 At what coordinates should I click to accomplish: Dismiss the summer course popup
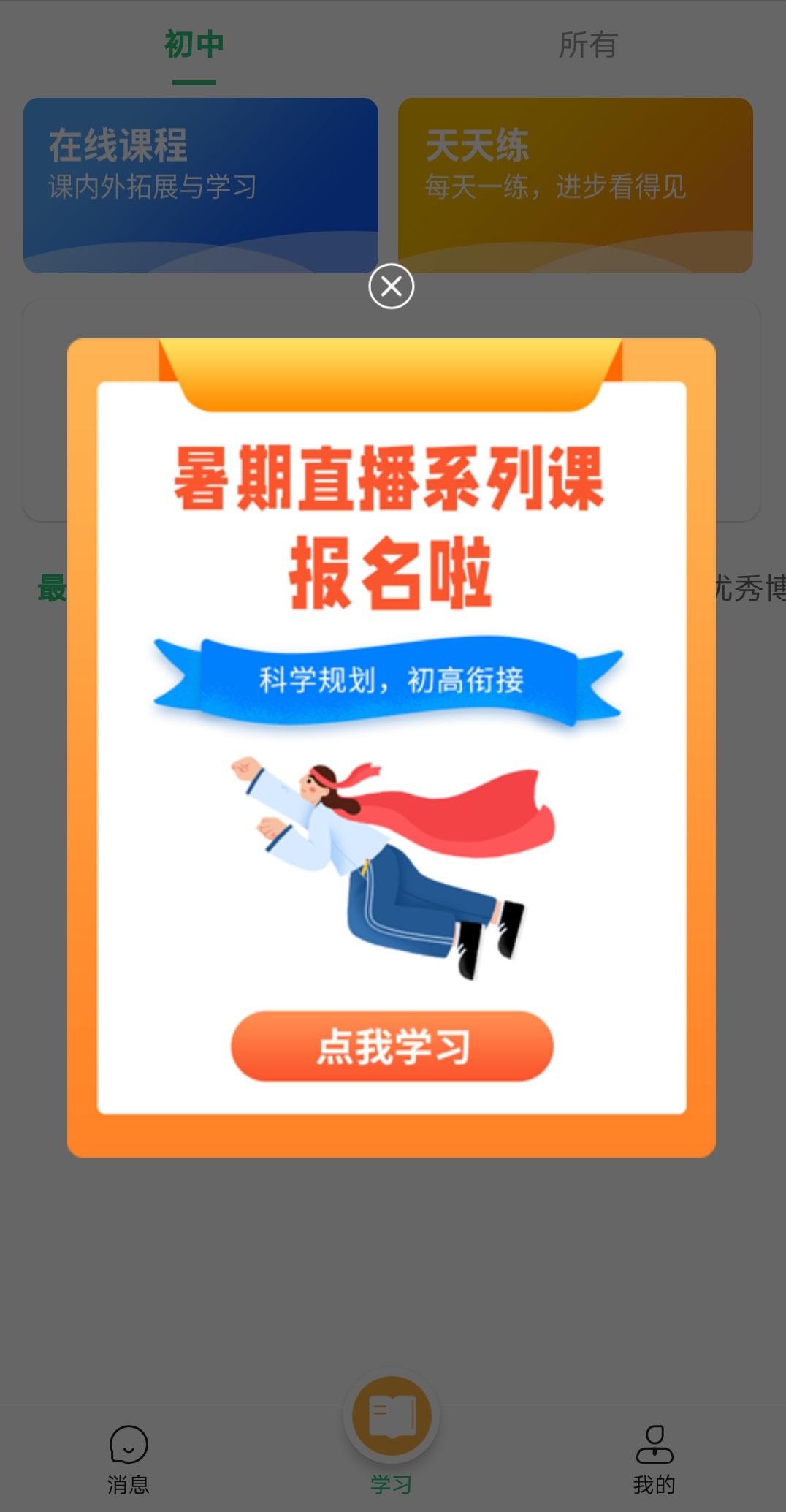pyautogui.click(x=392, y=286)
